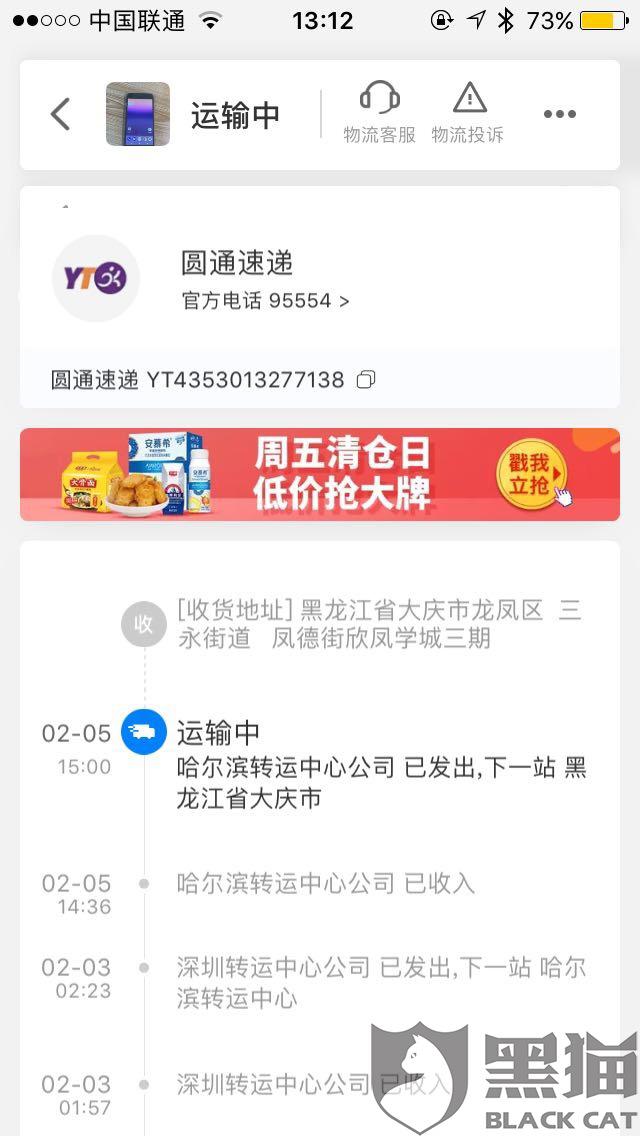Copy tracking number YT4353013277138
The height and width of the screenshot is (1136, 640).
coord(367,380)
